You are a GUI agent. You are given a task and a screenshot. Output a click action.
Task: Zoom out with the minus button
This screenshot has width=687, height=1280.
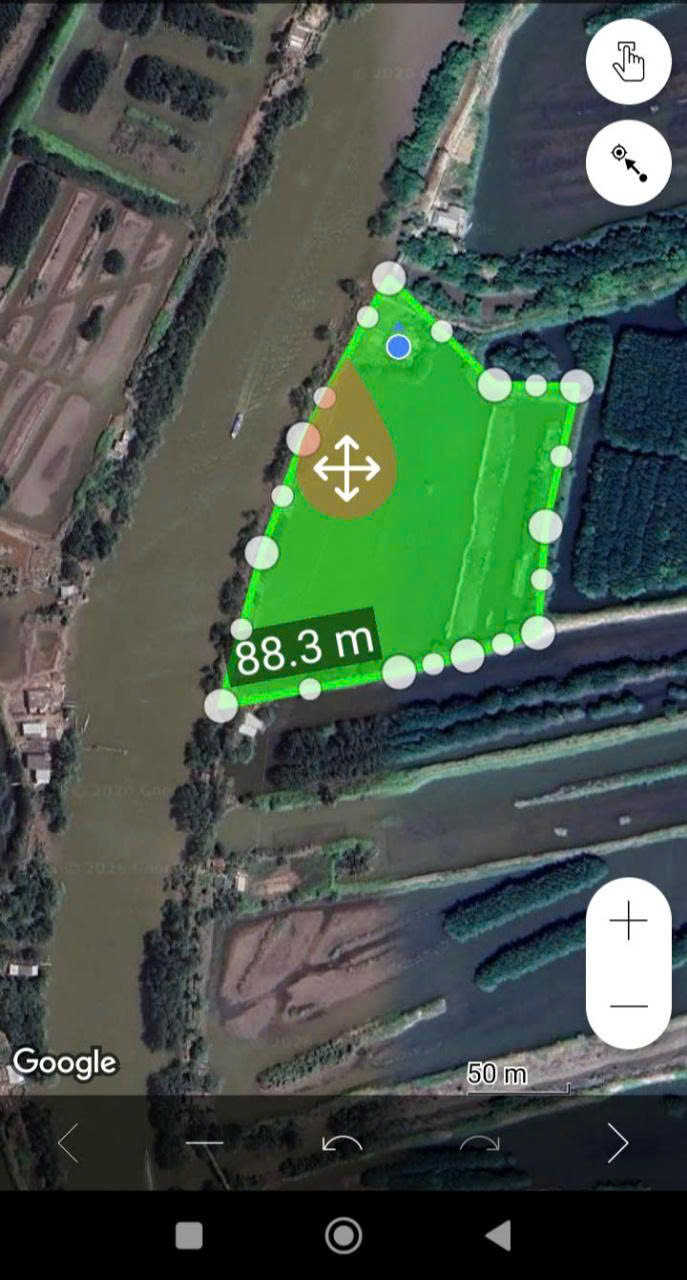(628, 1006)
